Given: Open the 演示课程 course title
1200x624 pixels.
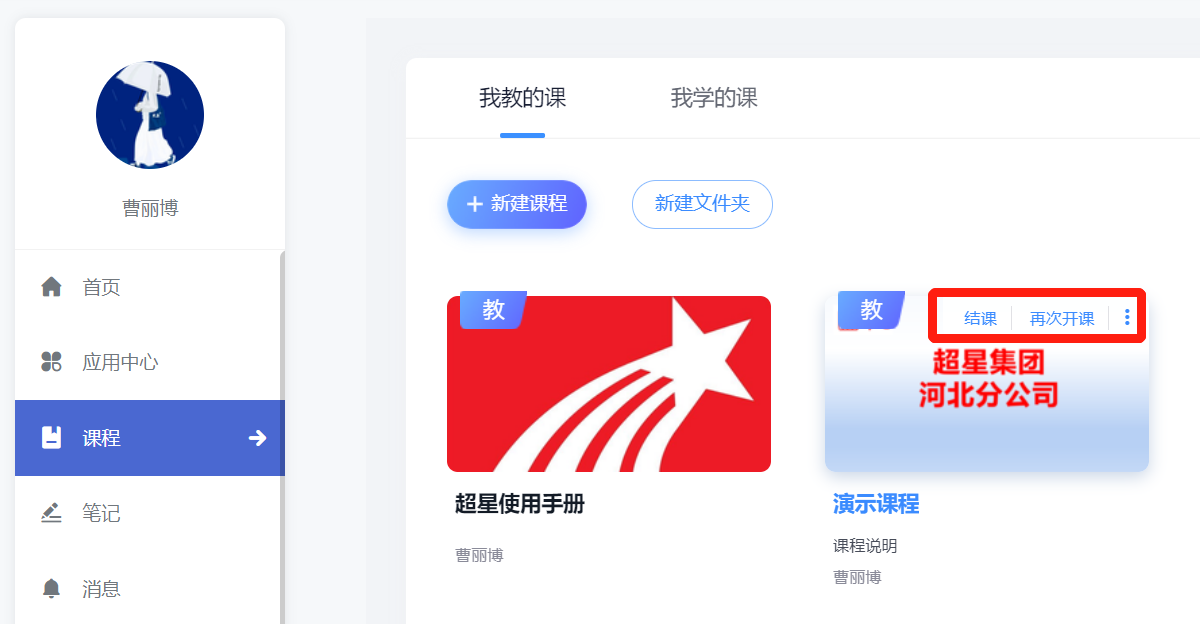Looking at the screenshot, I should click(876, 504).
